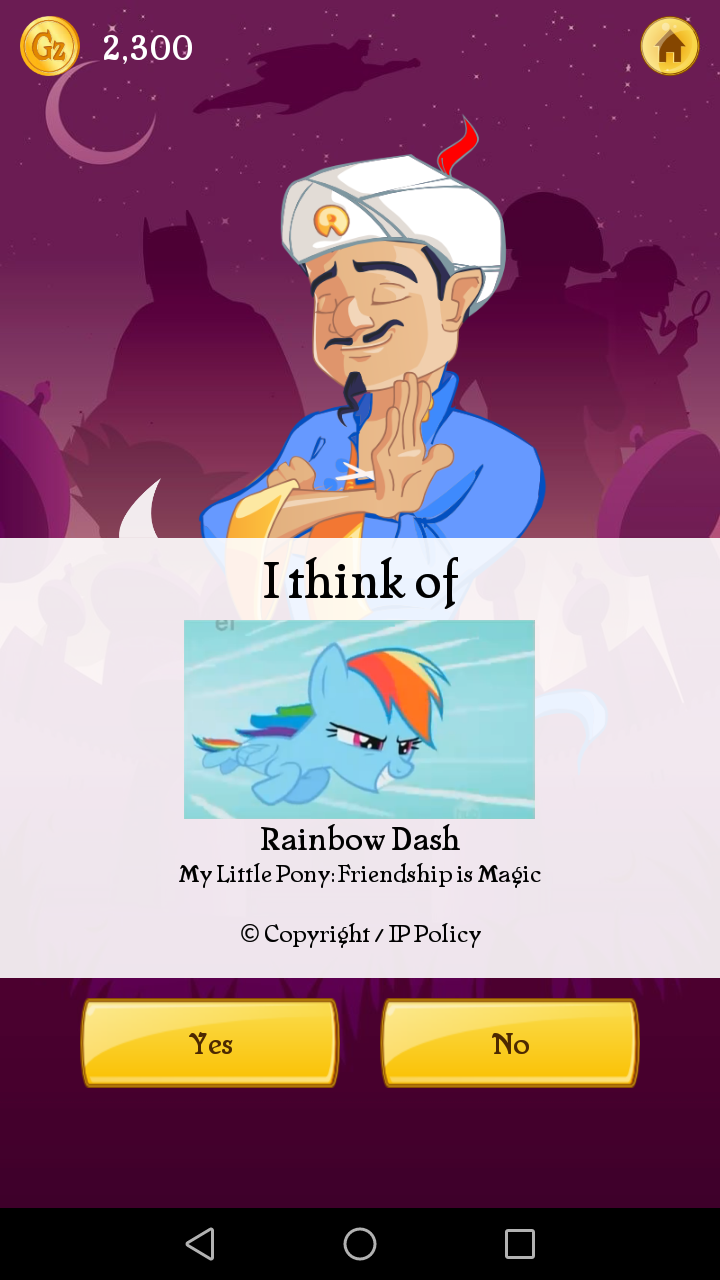This screenshot has height=1280, width=720.
Task: Confirm the guess with Yes
Action: [210, 1043]
